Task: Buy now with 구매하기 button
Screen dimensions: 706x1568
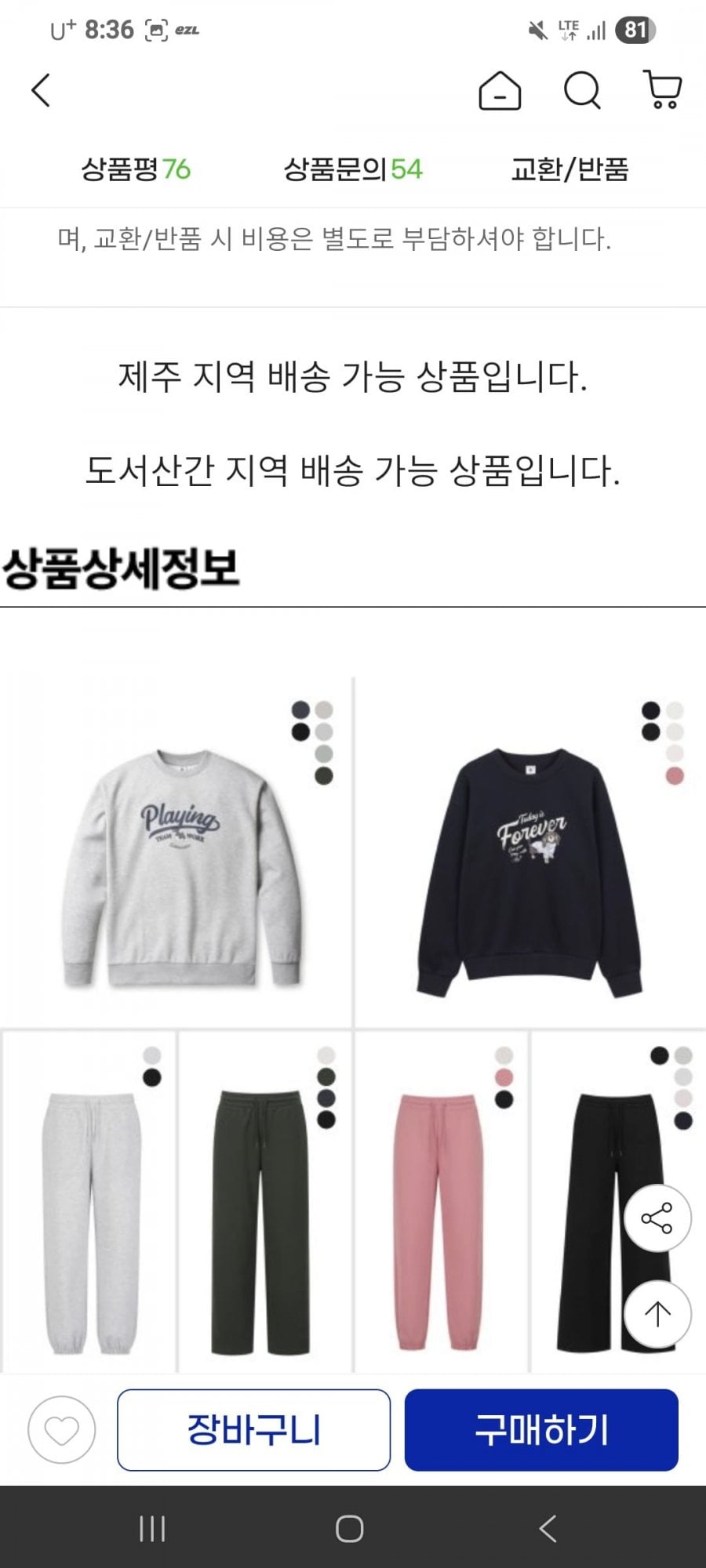Action: point(541,1430)
